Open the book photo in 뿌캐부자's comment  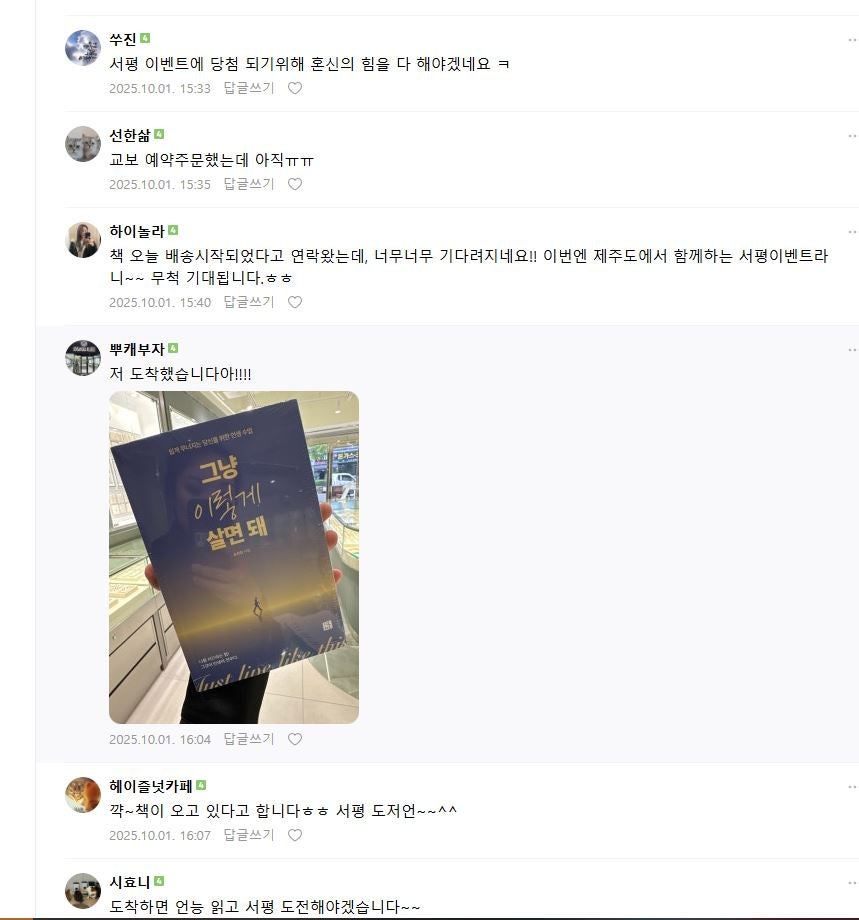tap(233, 557)
